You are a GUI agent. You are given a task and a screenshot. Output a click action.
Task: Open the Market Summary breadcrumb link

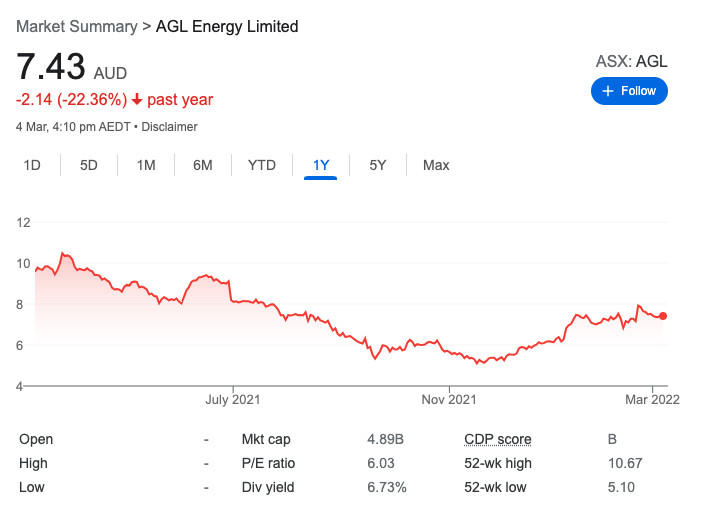[76, 26]
